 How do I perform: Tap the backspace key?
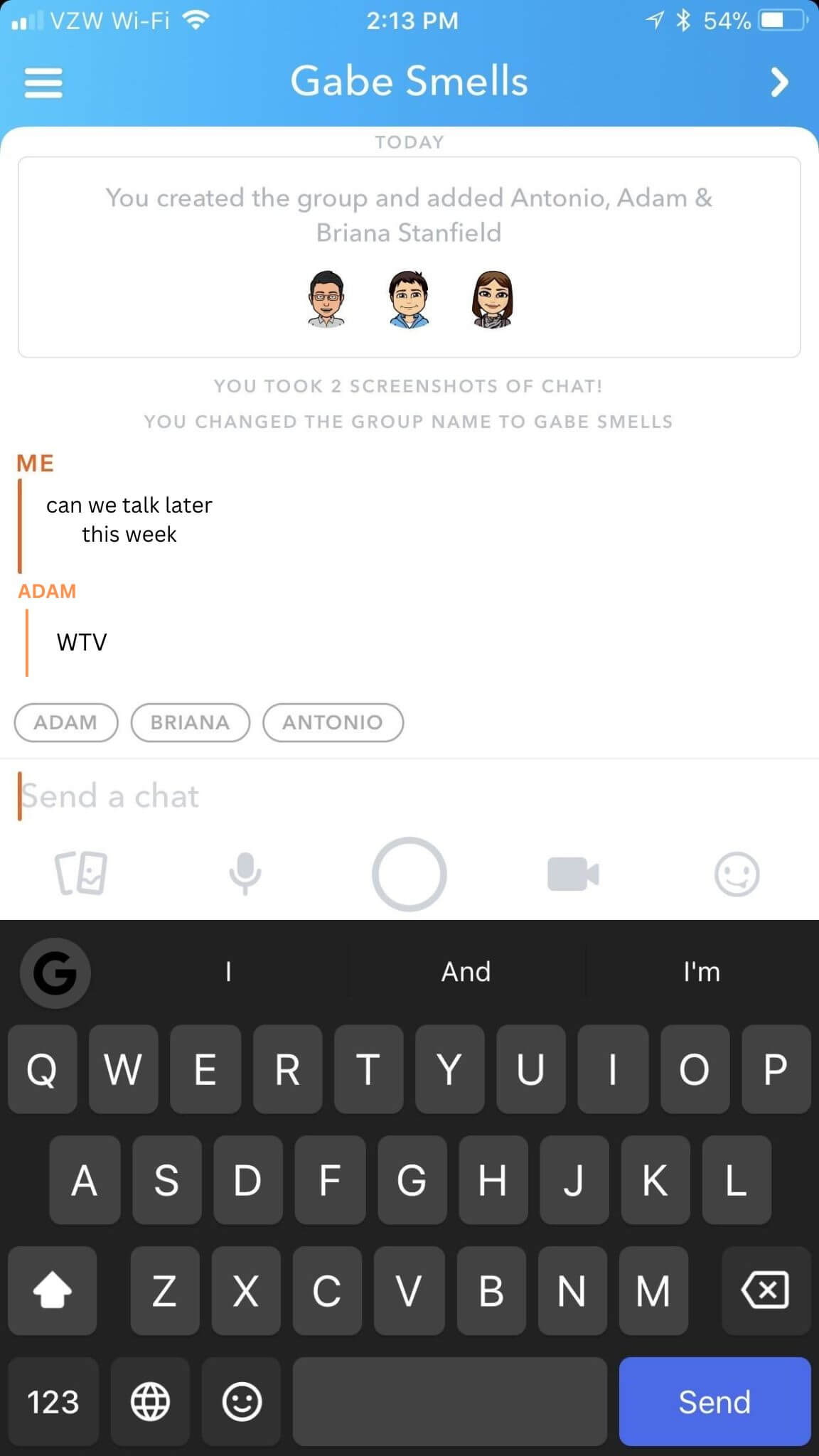pyautogui.click(x=765, y=1290)
